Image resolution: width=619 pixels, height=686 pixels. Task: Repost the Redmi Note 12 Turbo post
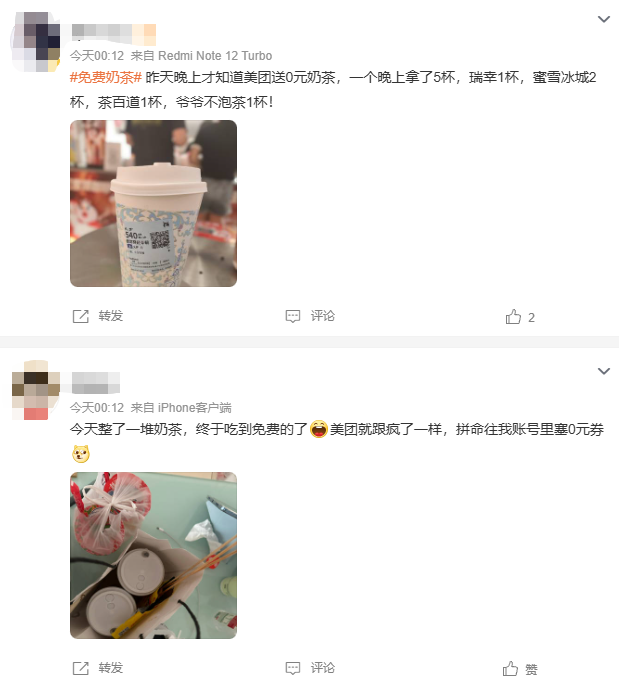tap(98, 316)
